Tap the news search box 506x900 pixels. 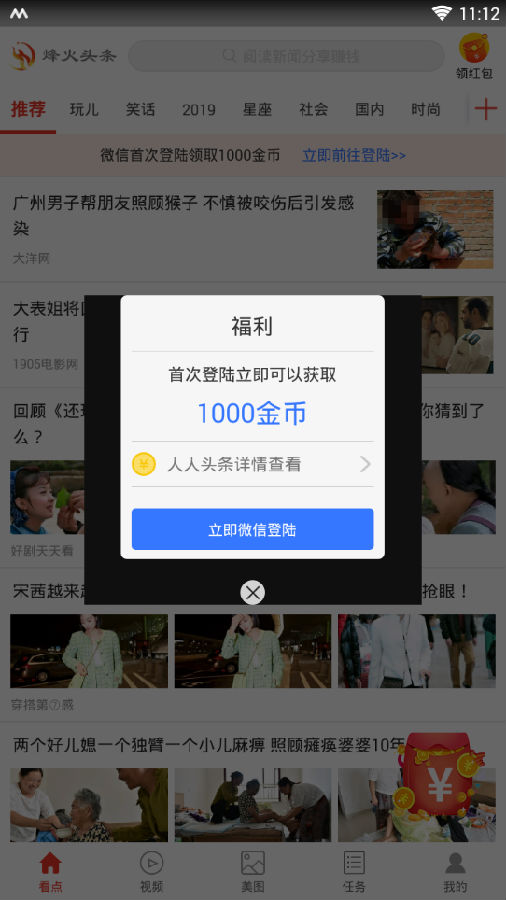tap(286, 56)
